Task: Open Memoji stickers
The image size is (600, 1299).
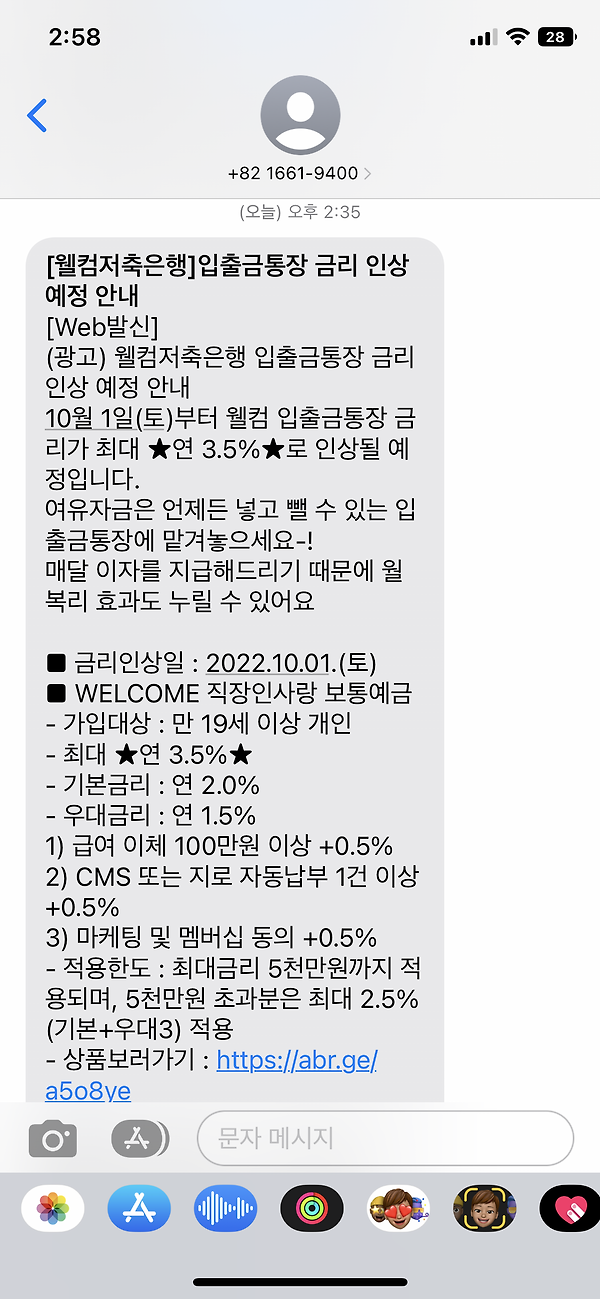Action: point(398,1209)
